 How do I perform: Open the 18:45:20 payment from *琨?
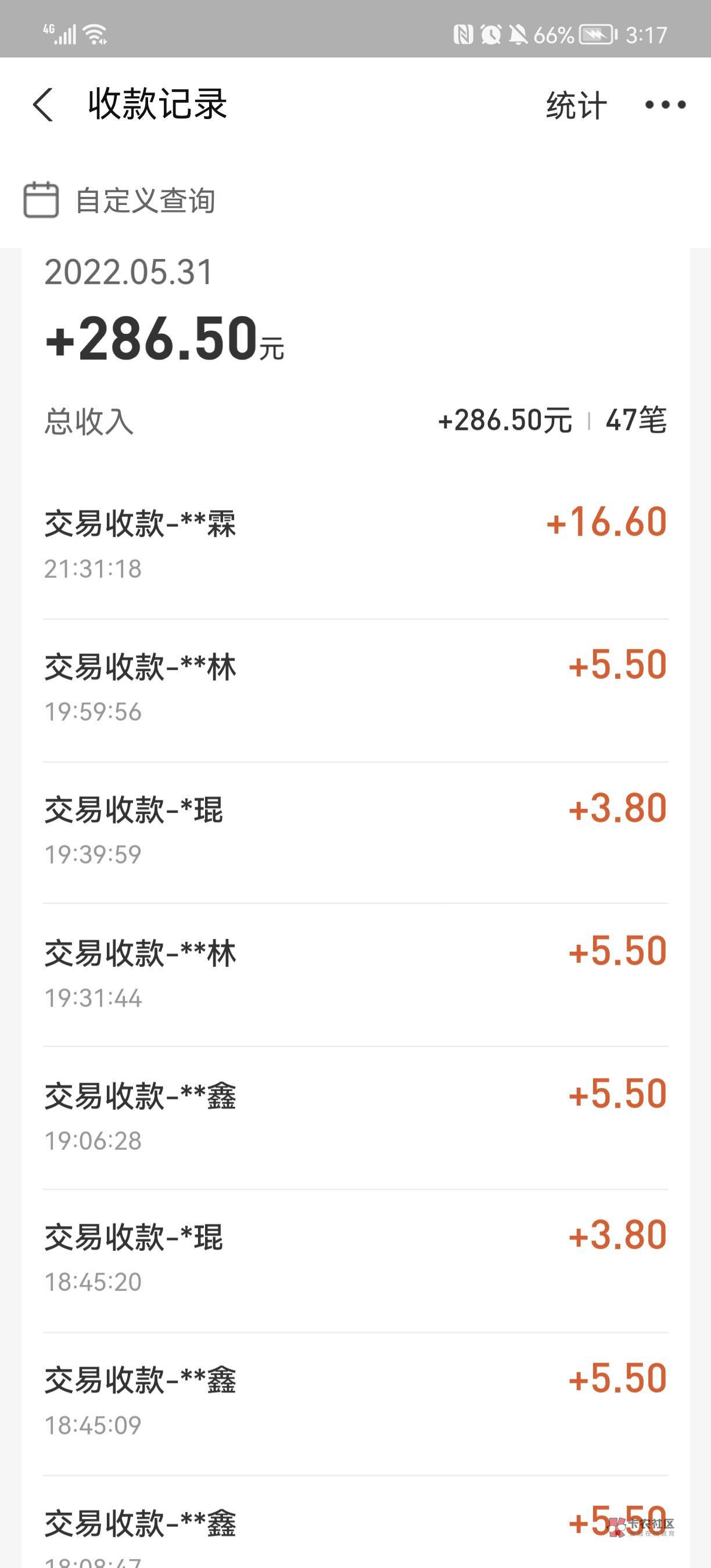355,1261
